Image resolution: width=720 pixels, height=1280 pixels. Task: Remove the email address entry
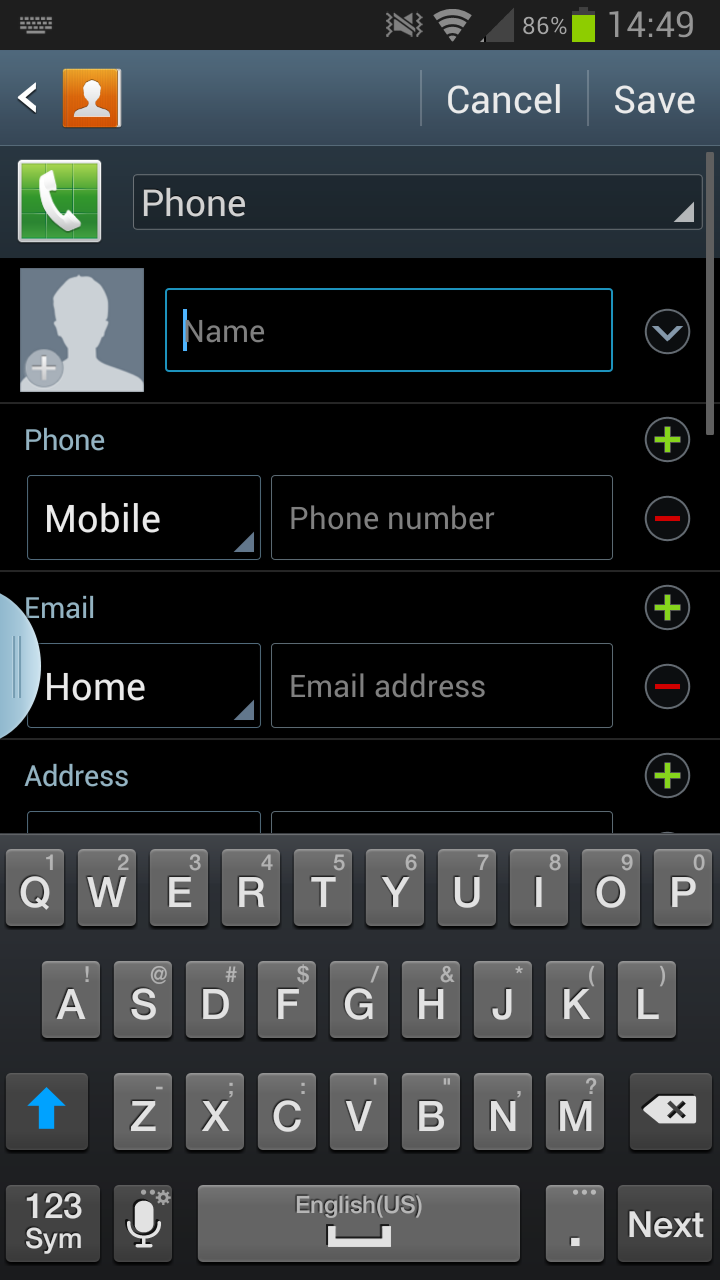[667, 686]
